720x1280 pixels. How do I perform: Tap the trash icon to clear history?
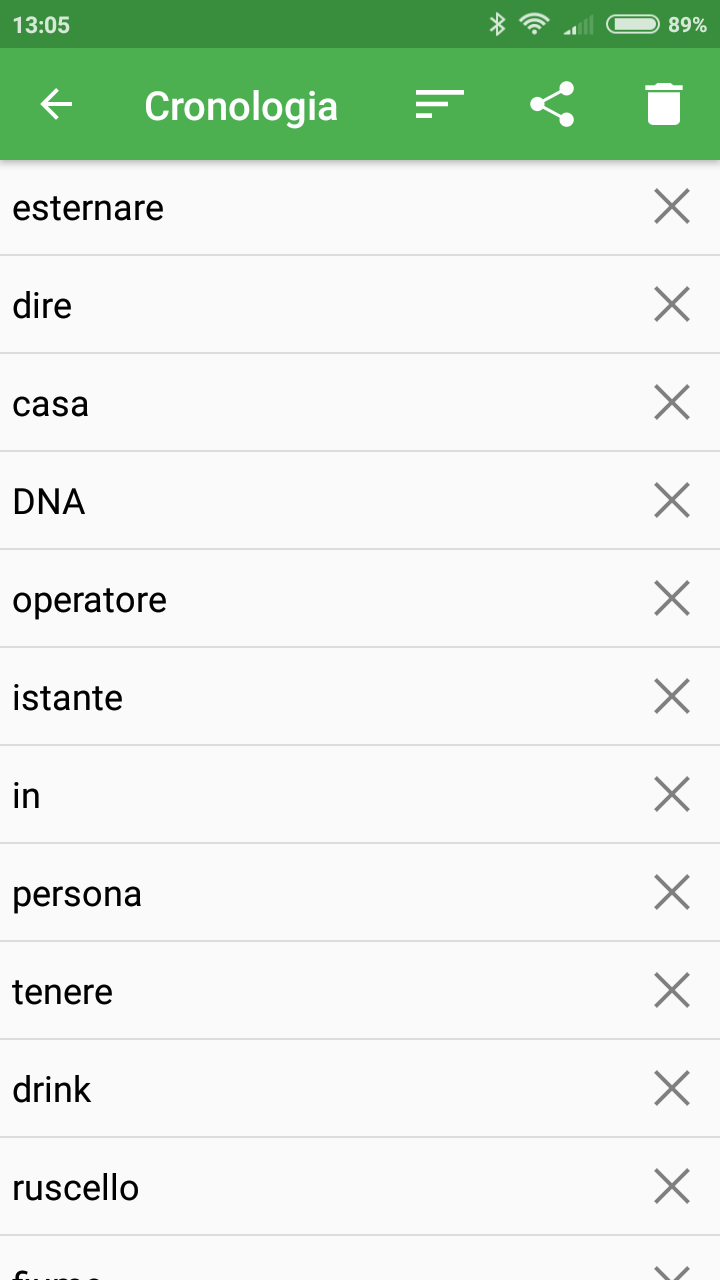point(663,104)
